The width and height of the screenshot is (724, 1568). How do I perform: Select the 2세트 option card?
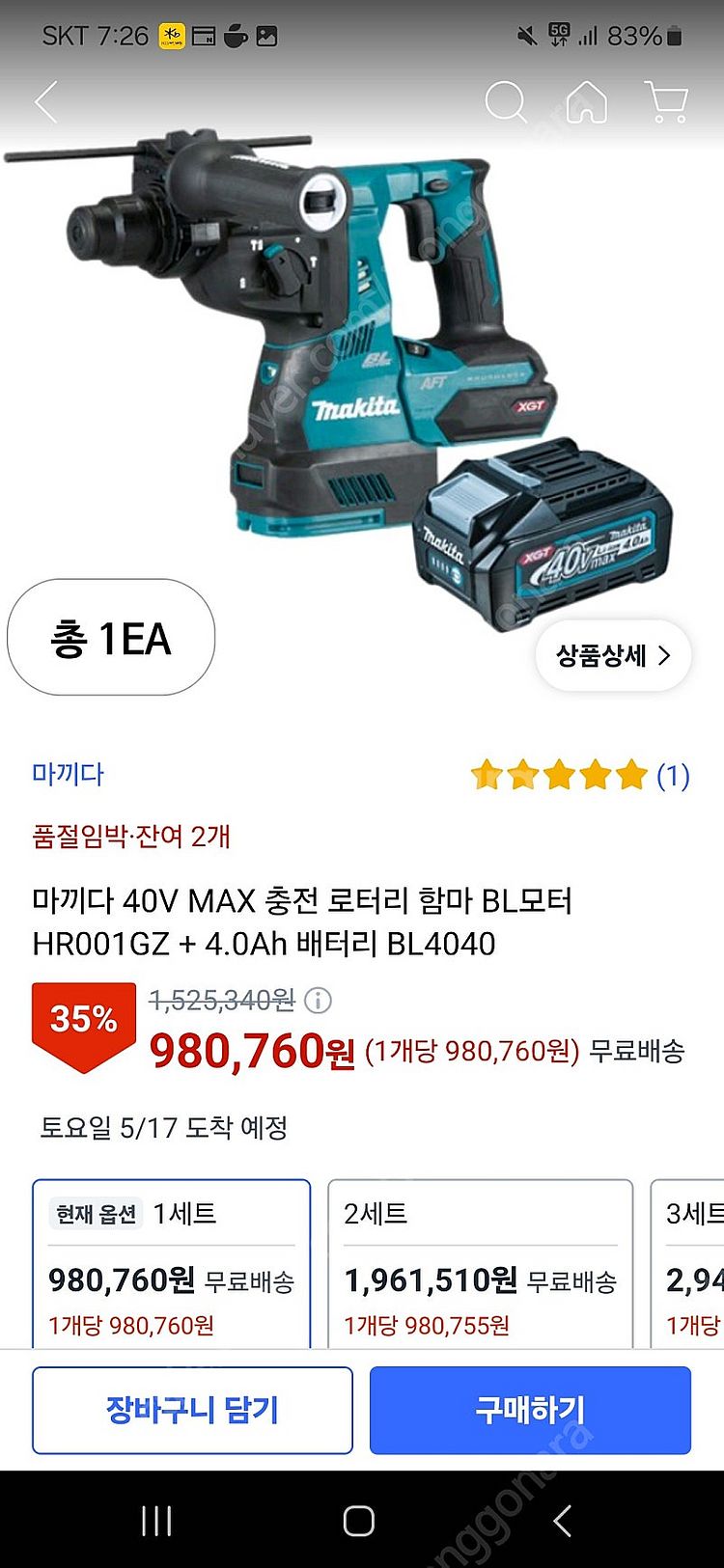point(480,1264)
